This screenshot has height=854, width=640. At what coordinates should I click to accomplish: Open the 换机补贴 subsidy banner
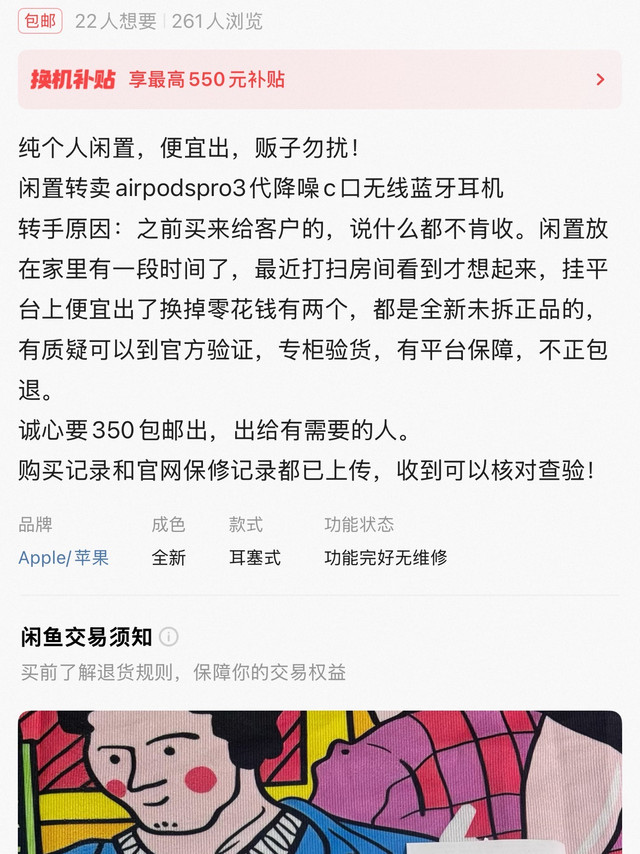coord(319,79)
